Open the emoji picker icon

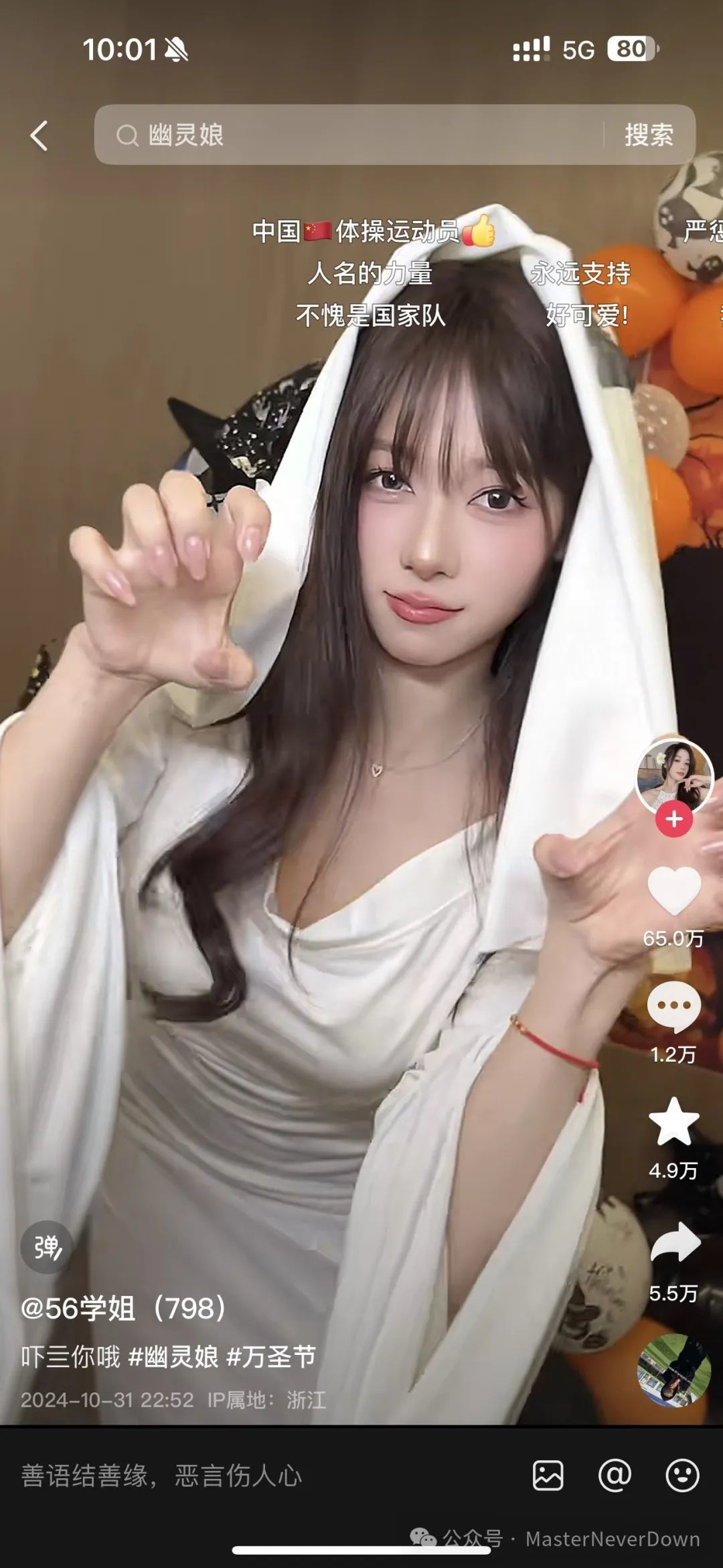[x=682, y=1475]
